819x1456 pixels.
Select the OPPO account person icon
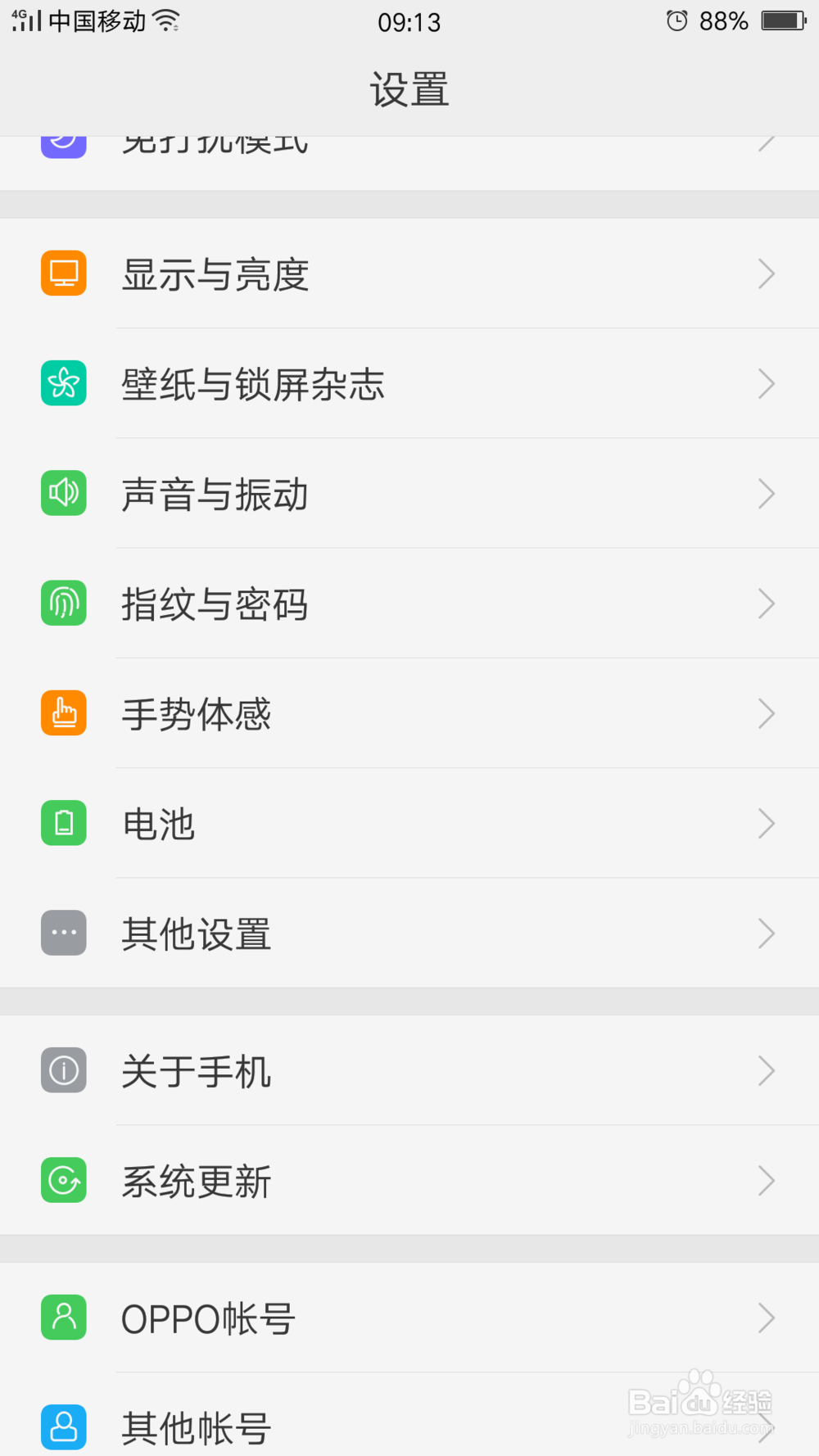[x=63, y=1318]
